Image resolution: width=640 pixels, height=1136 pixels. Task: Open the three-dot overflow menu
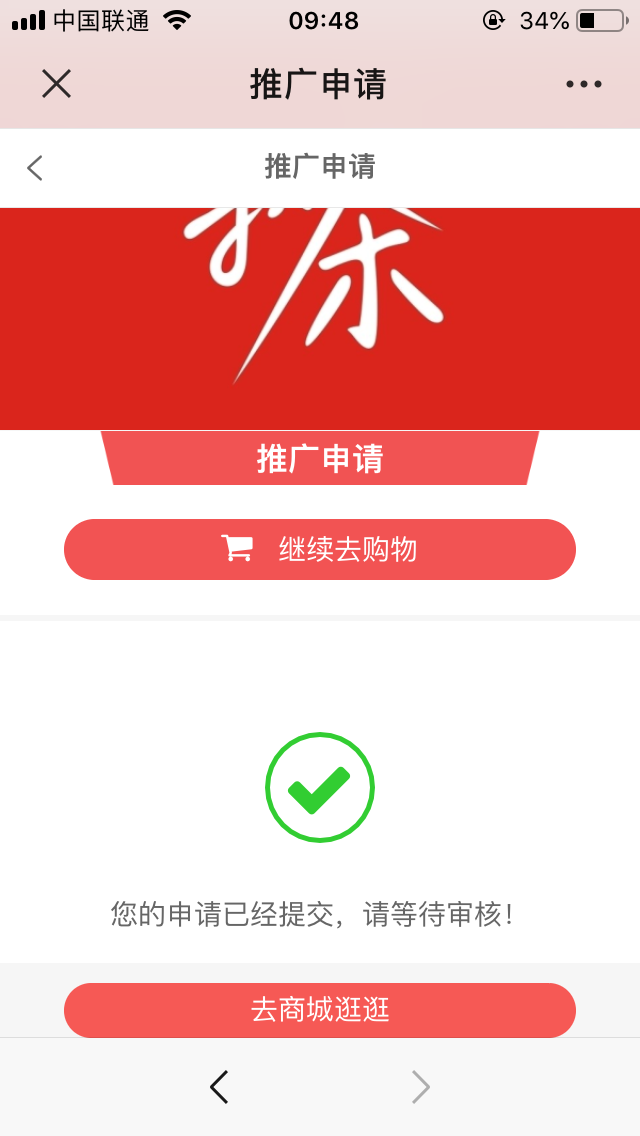pos(584,84)
